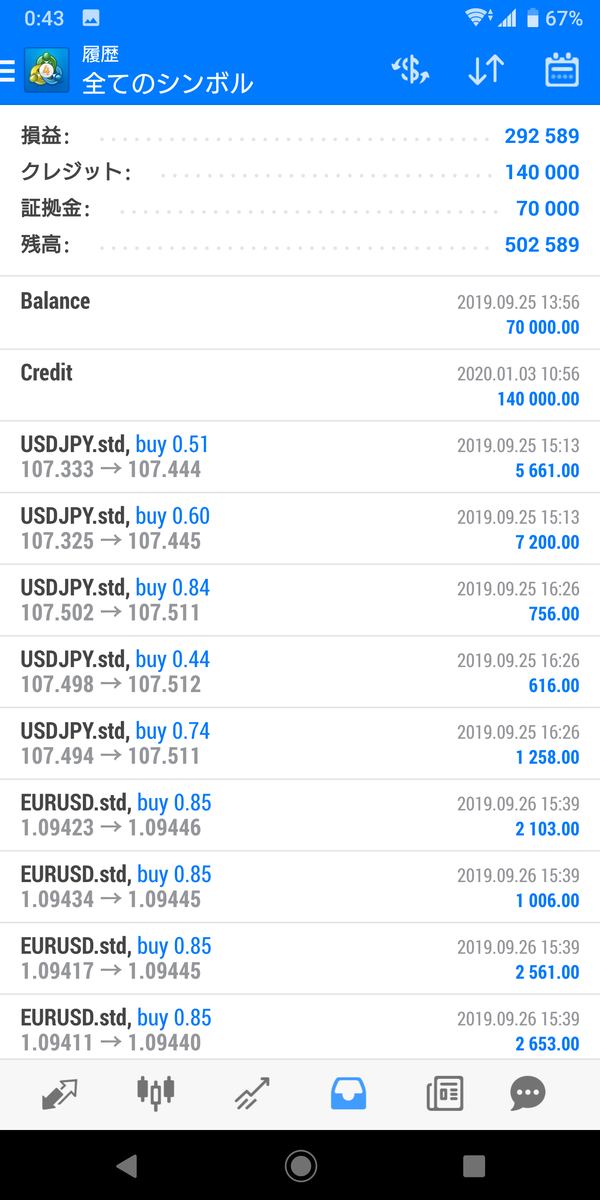Select the EURUSD.std trade with profit 1 006.00

[300, 887]
